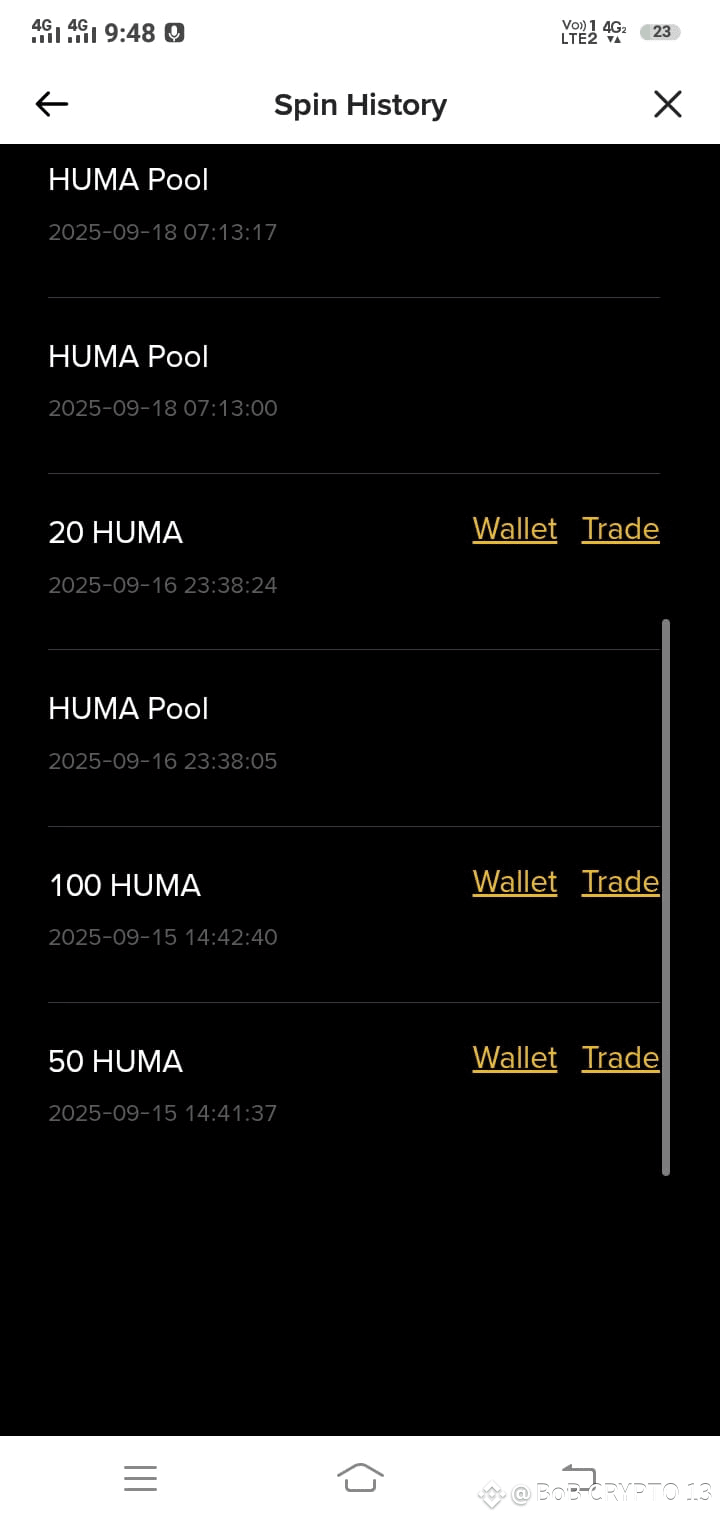The width and height of the screenshot is (720, 1520).
Task: Open Trade link for 100 HUMA reward
Action: click(620, 882)
